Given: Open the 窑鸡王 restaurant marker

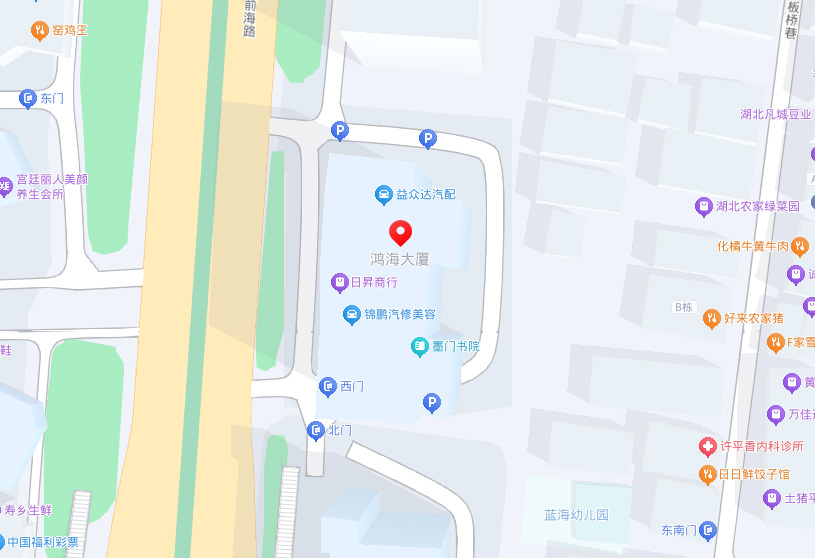Looking at the screenshot, I should (39, 30).
